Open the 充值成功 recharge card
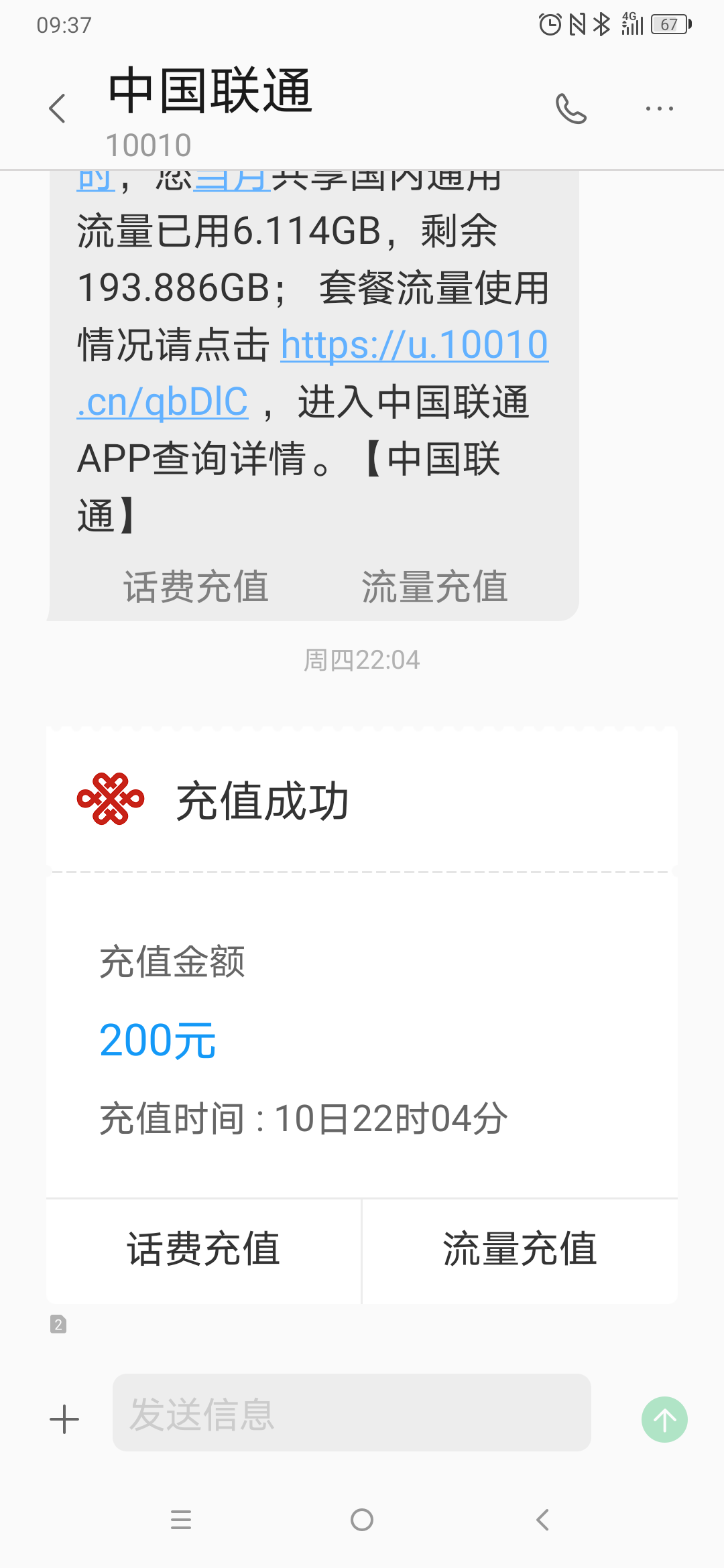The height and width of the screenshot is (1568, 724). pyautogui.click(x=362, y=962)
